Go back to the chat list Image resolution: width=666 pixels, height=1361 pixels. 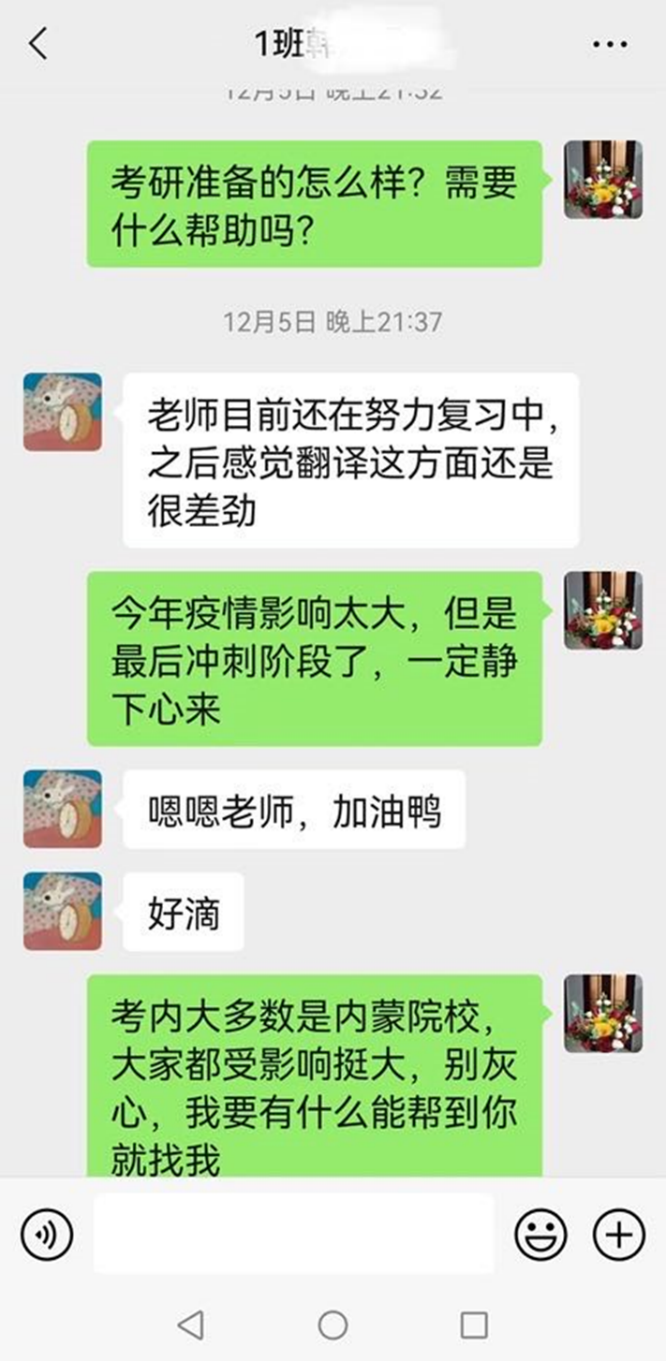38,44
